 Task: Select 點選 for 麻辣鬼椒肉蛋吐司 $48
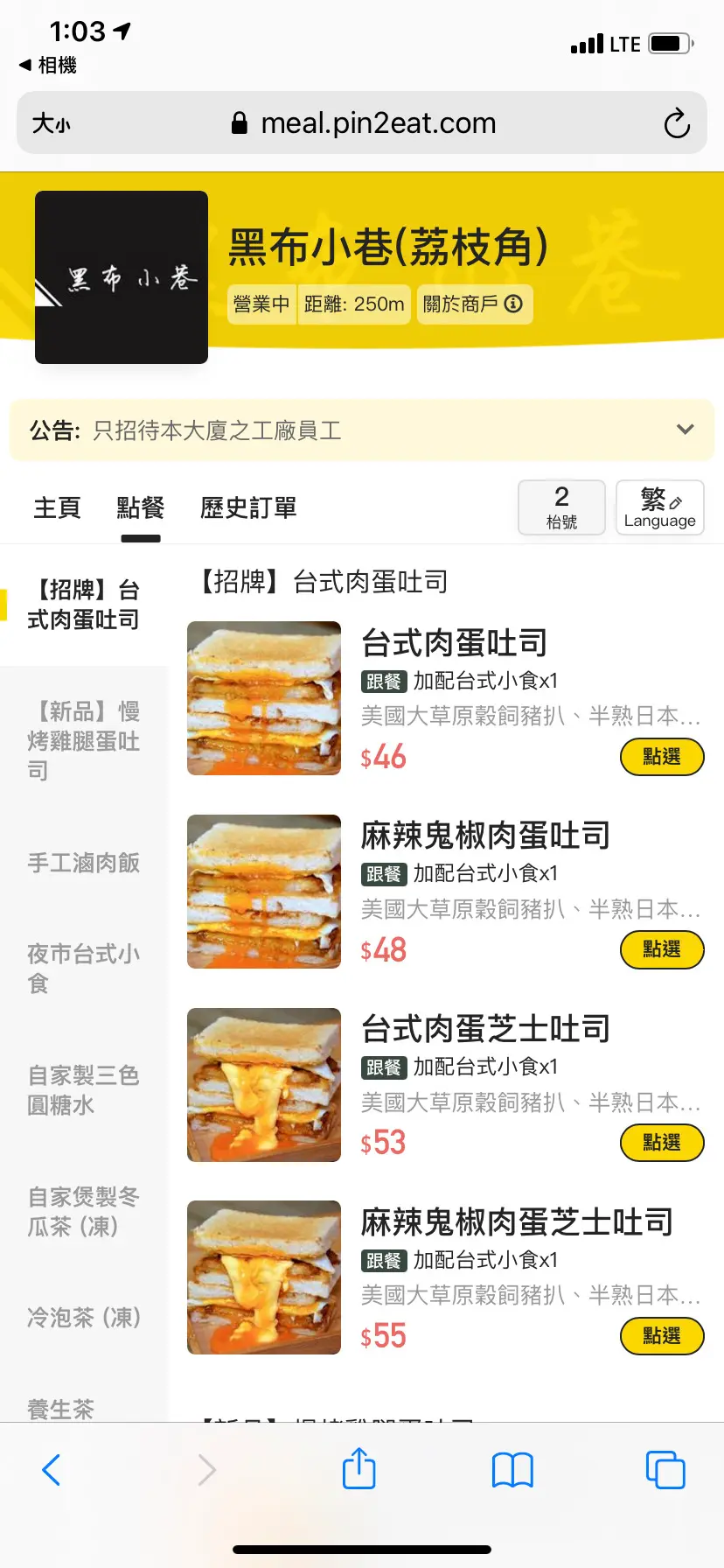coord(661,950)
